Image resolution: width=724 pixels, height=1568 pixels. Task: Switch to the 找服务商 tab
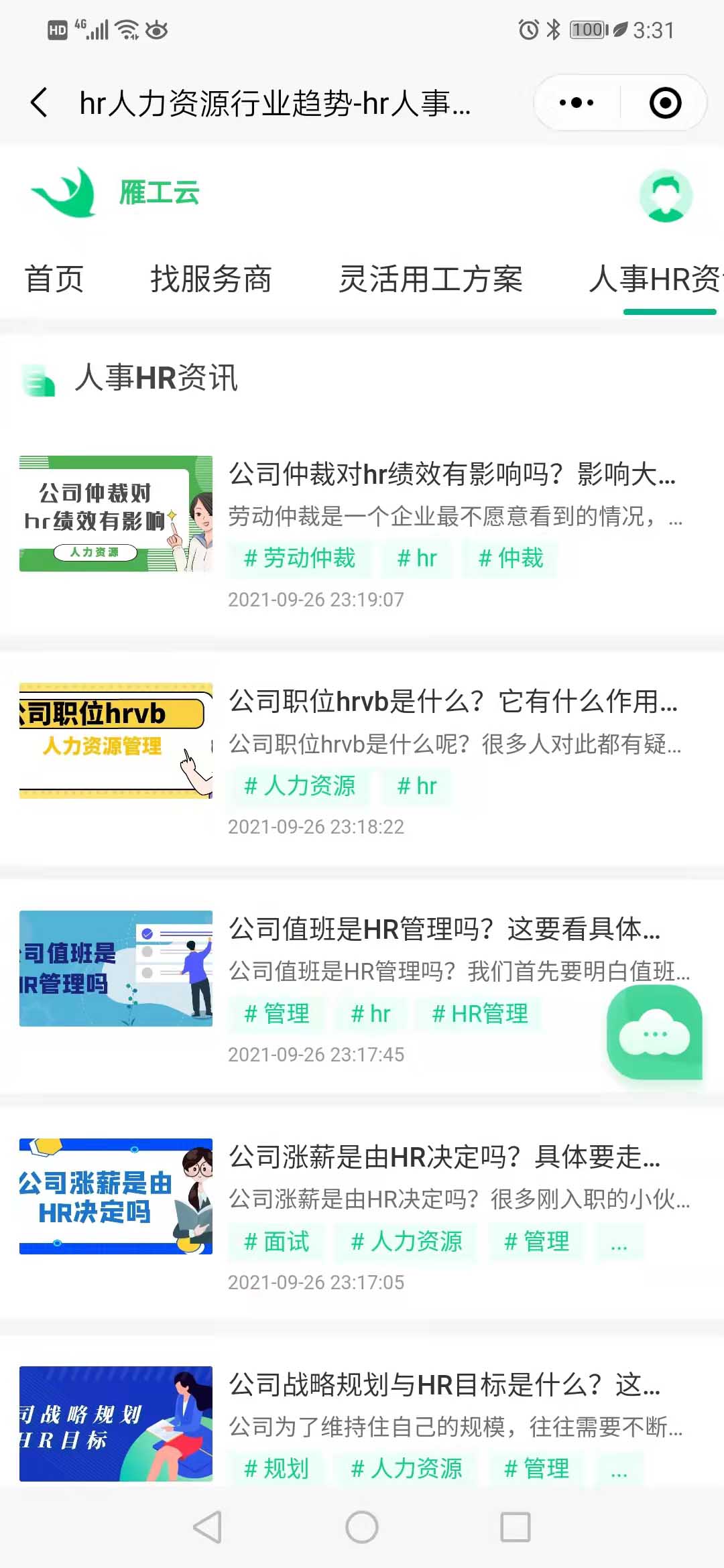(x=210, y=279)
